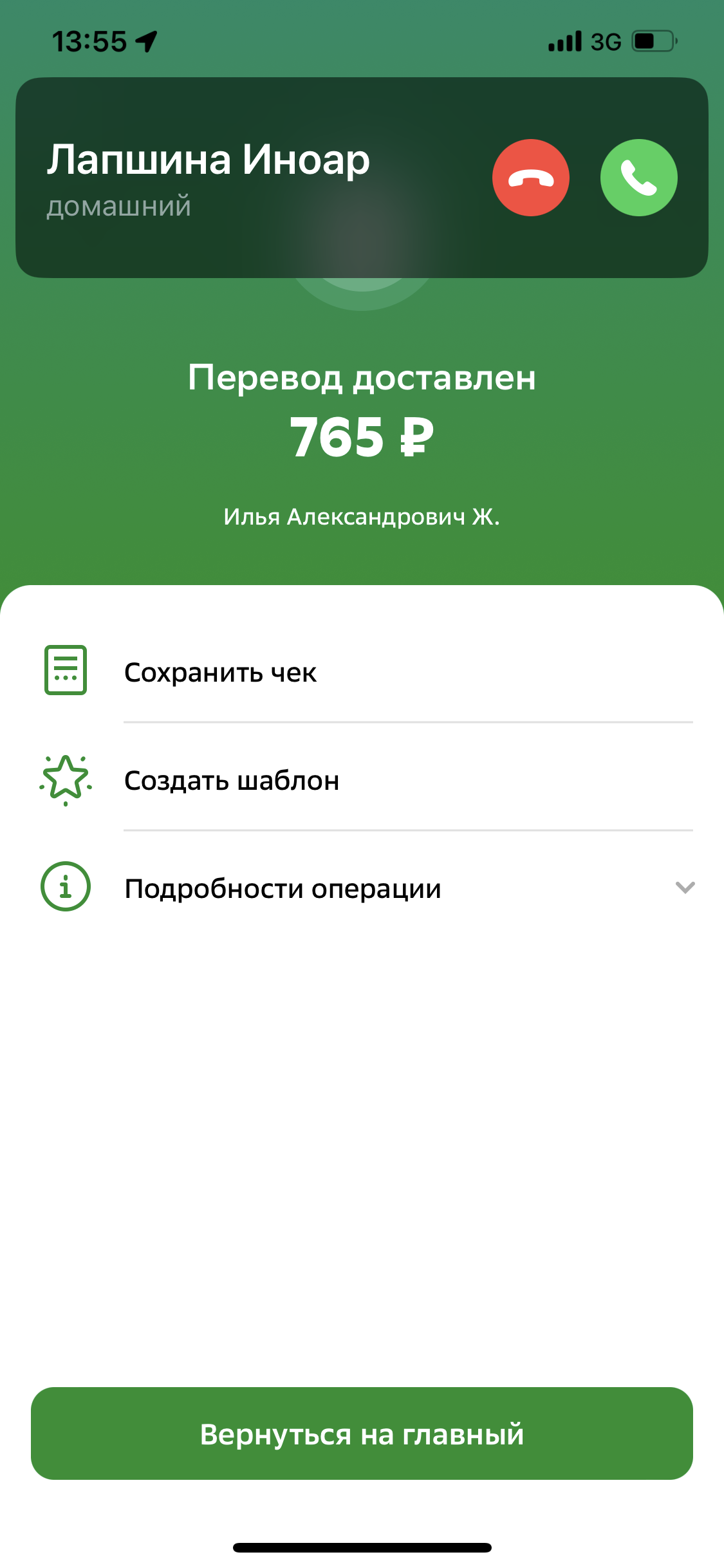This screenshot has width=724, height=1568.
Task: Accept the incoming call
Action: coord(638,178)
